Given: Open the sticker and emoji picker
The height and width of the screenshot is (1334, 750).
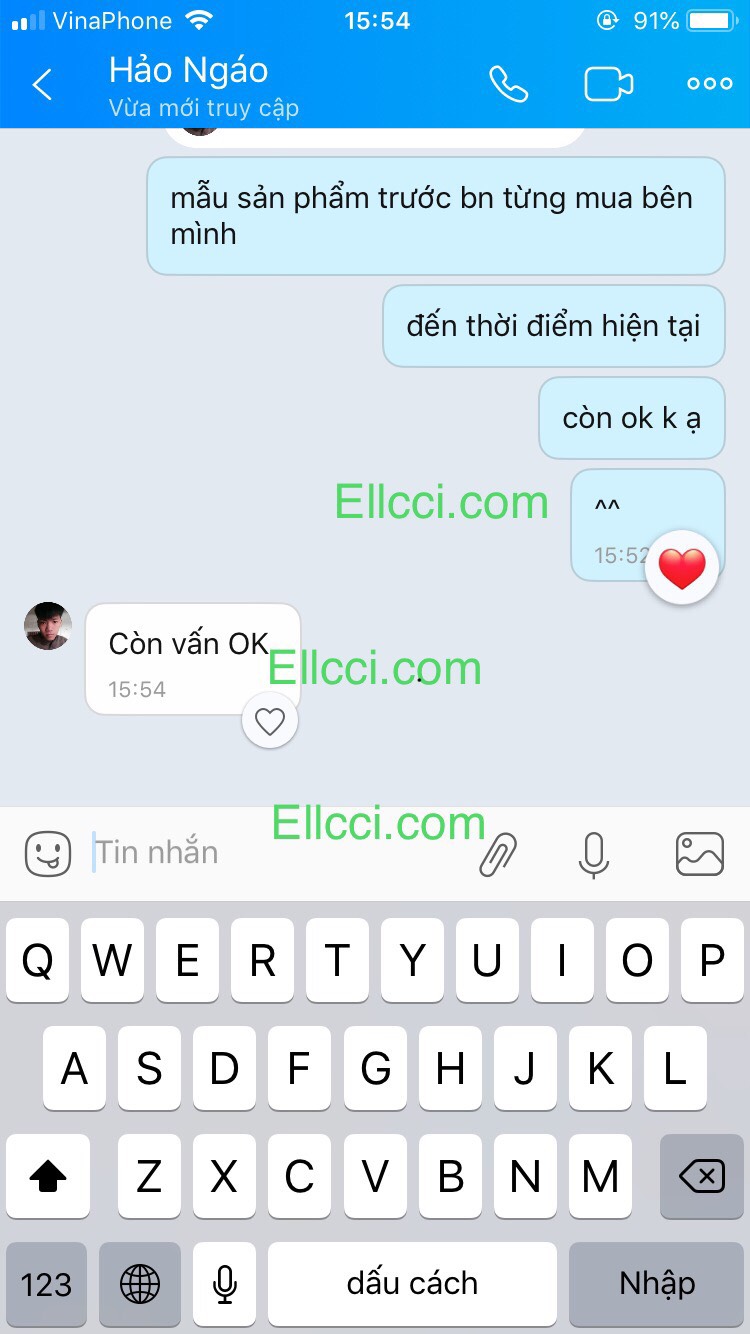Looking at the screenshot, I should (x=47, y=854).
